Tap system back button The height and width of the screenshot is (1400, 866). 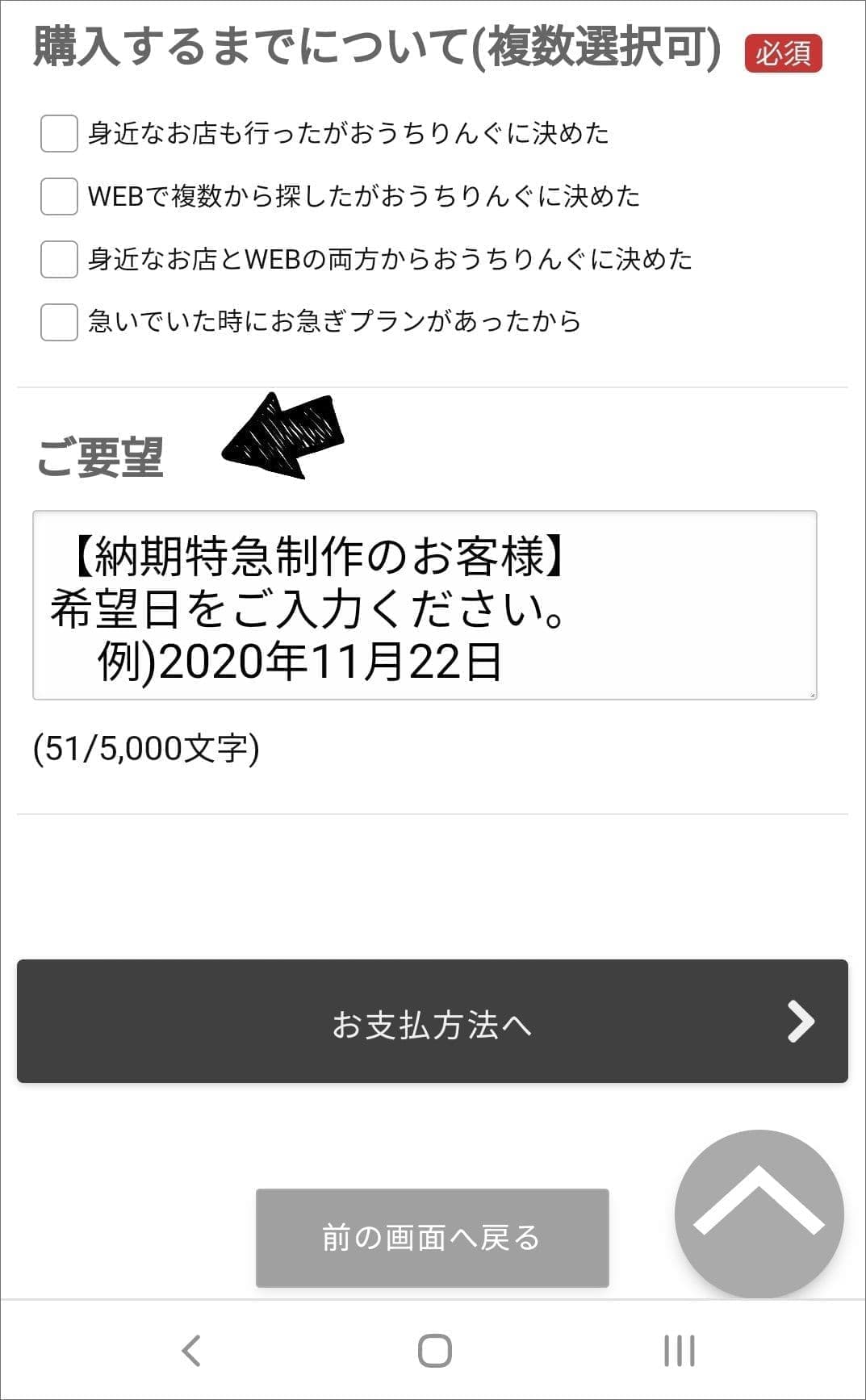click(191, 1350)
